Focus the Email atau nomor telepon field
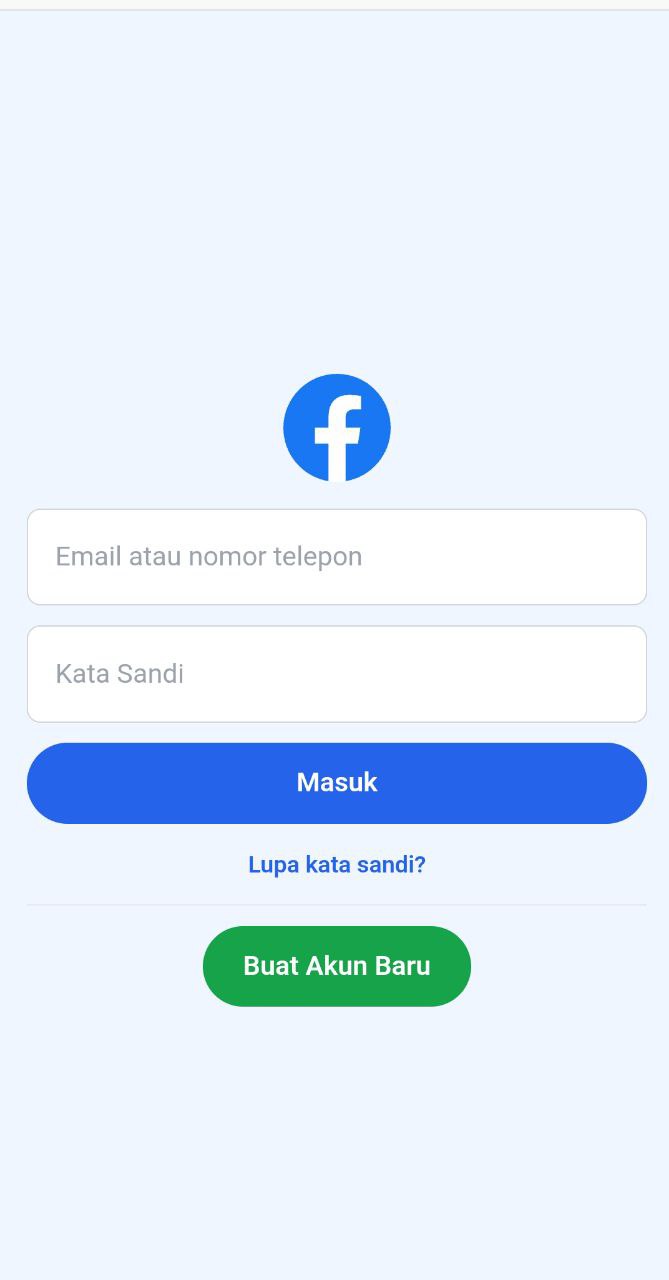Screen dimensions: 669x1280 pyautogui.click(x=336, y=557)
